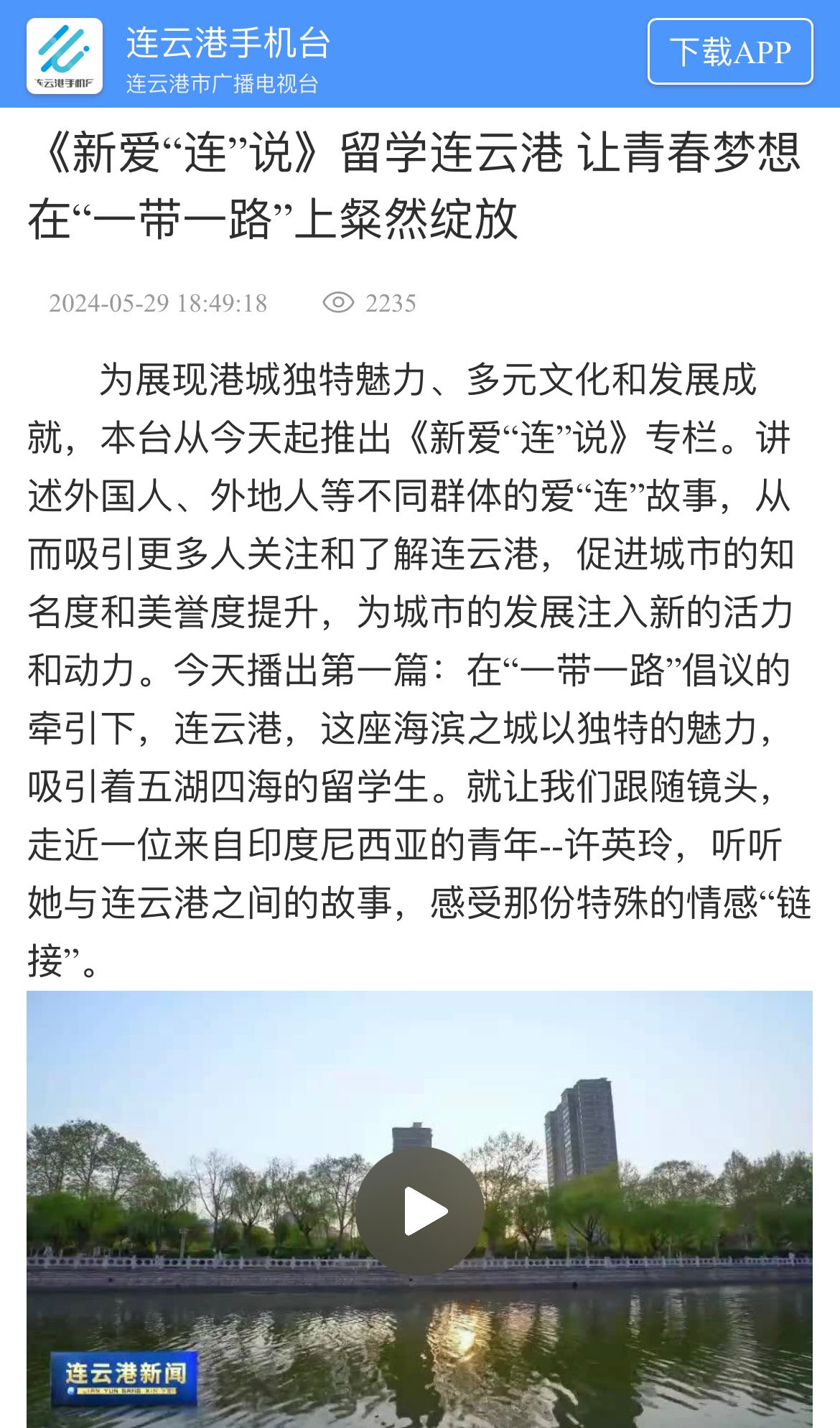
Task: Tap the 下载APP button
Action: (x=730, y=52)
